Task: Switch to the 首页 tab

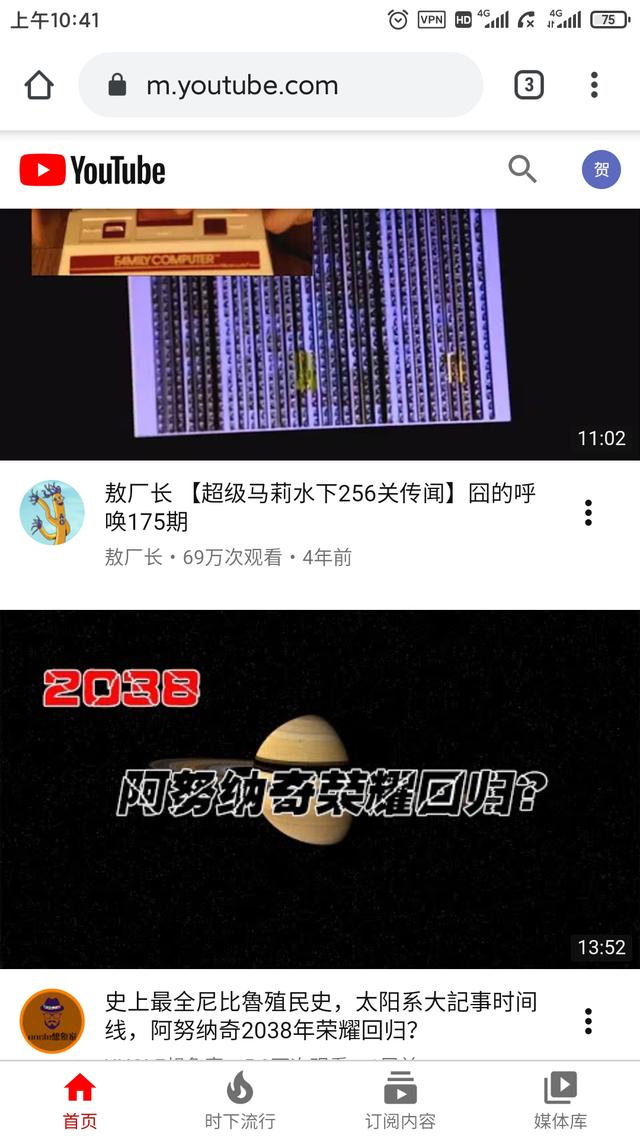Action: (x=80, y=1100)
